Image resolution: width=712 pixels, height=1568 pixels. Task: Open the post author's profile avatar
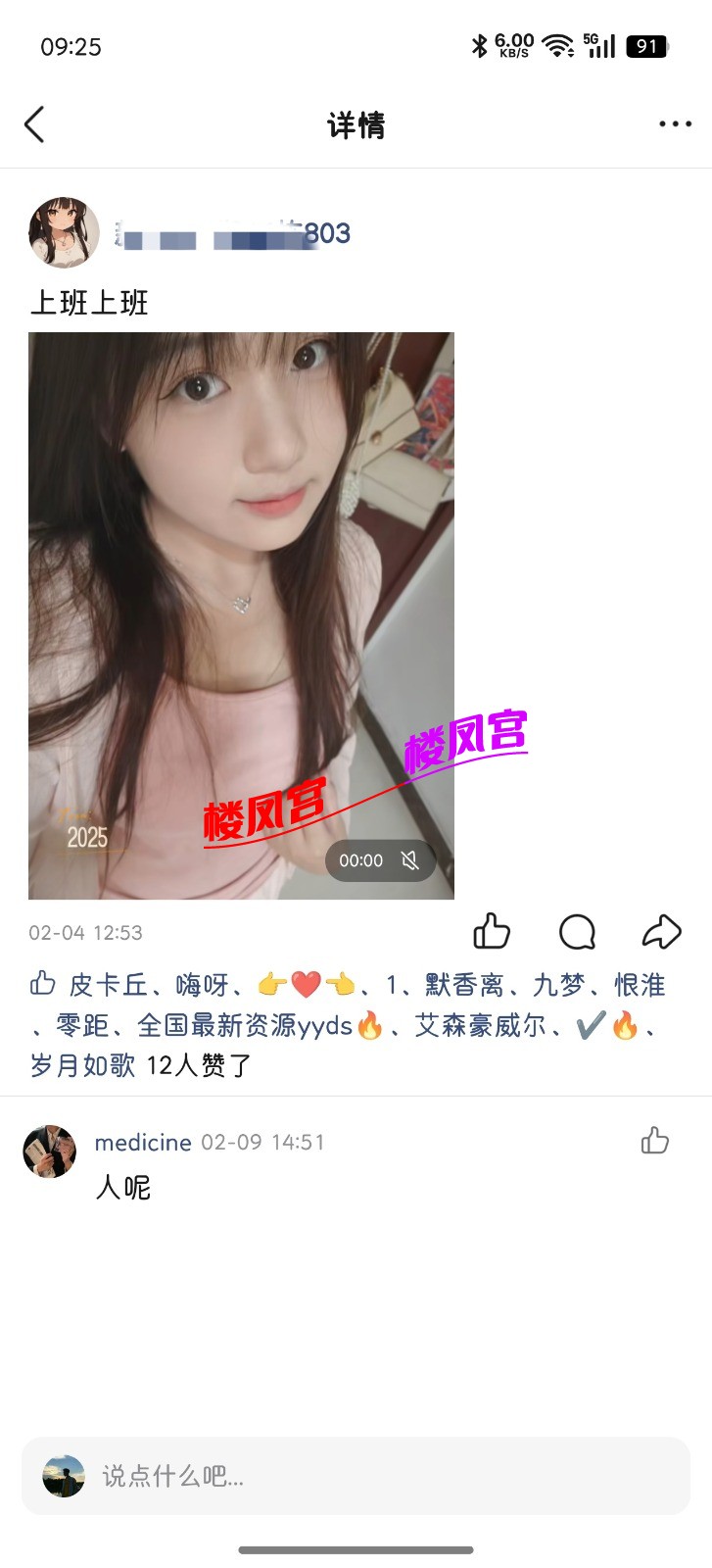tap(64, 232)
